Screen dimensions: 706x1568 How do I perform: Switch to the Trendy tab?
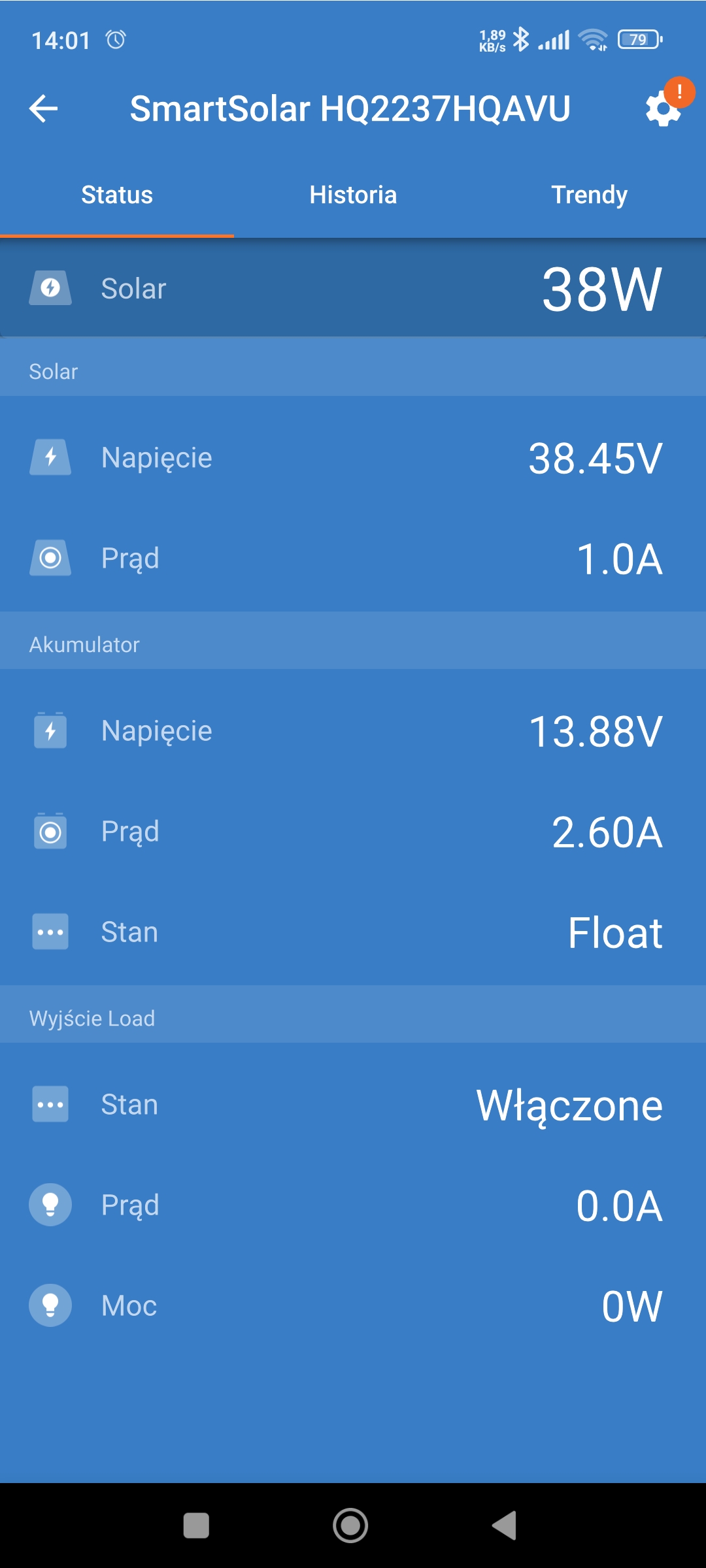coord(589,195)
